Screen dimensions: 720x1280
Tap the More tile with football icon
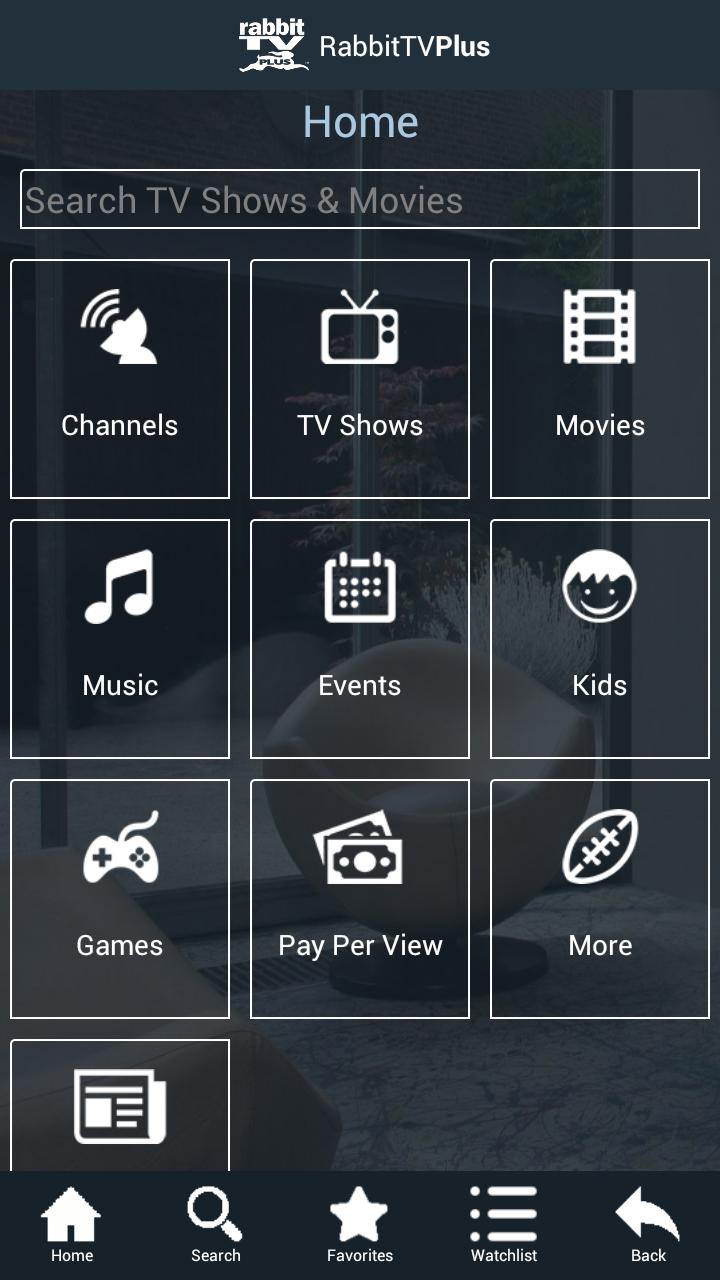(600, 899)
